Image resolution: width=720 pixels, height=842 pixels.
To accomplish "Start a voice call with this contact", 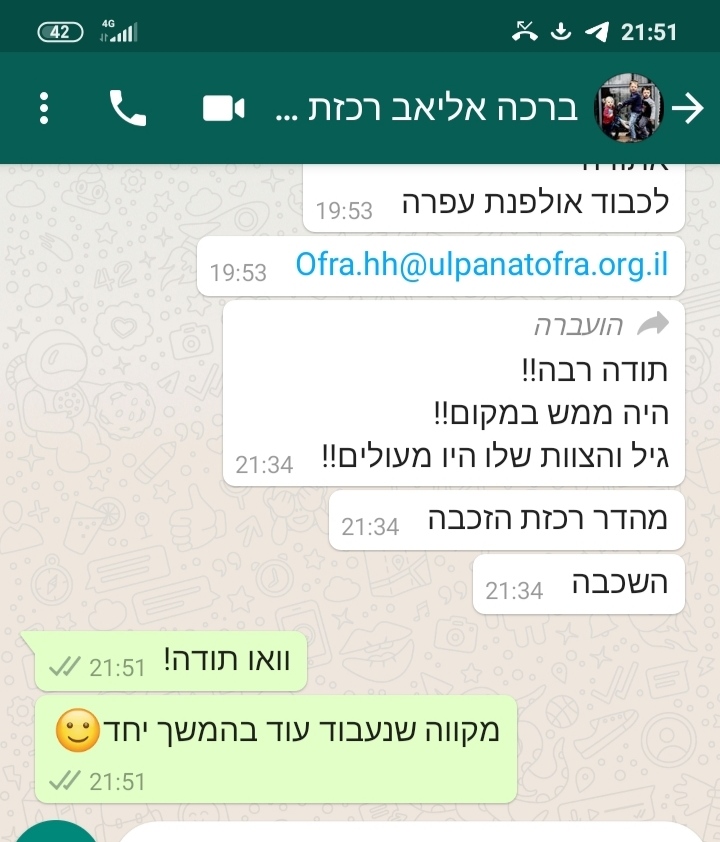I will [127, 108].
